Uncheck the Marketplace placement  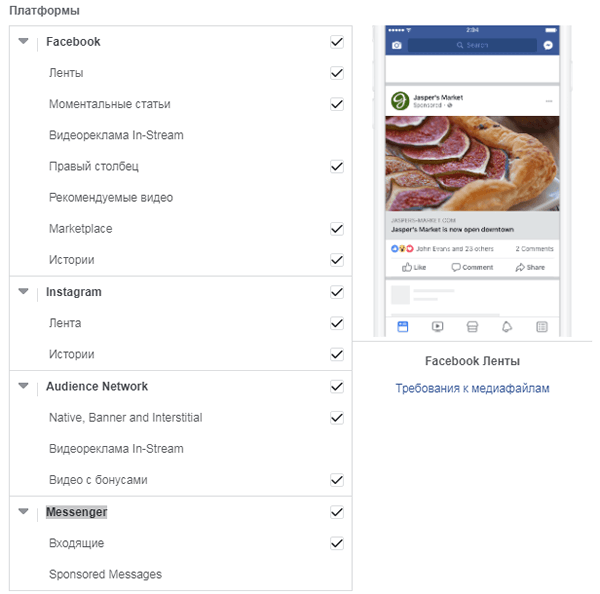(x=336, y=229)
